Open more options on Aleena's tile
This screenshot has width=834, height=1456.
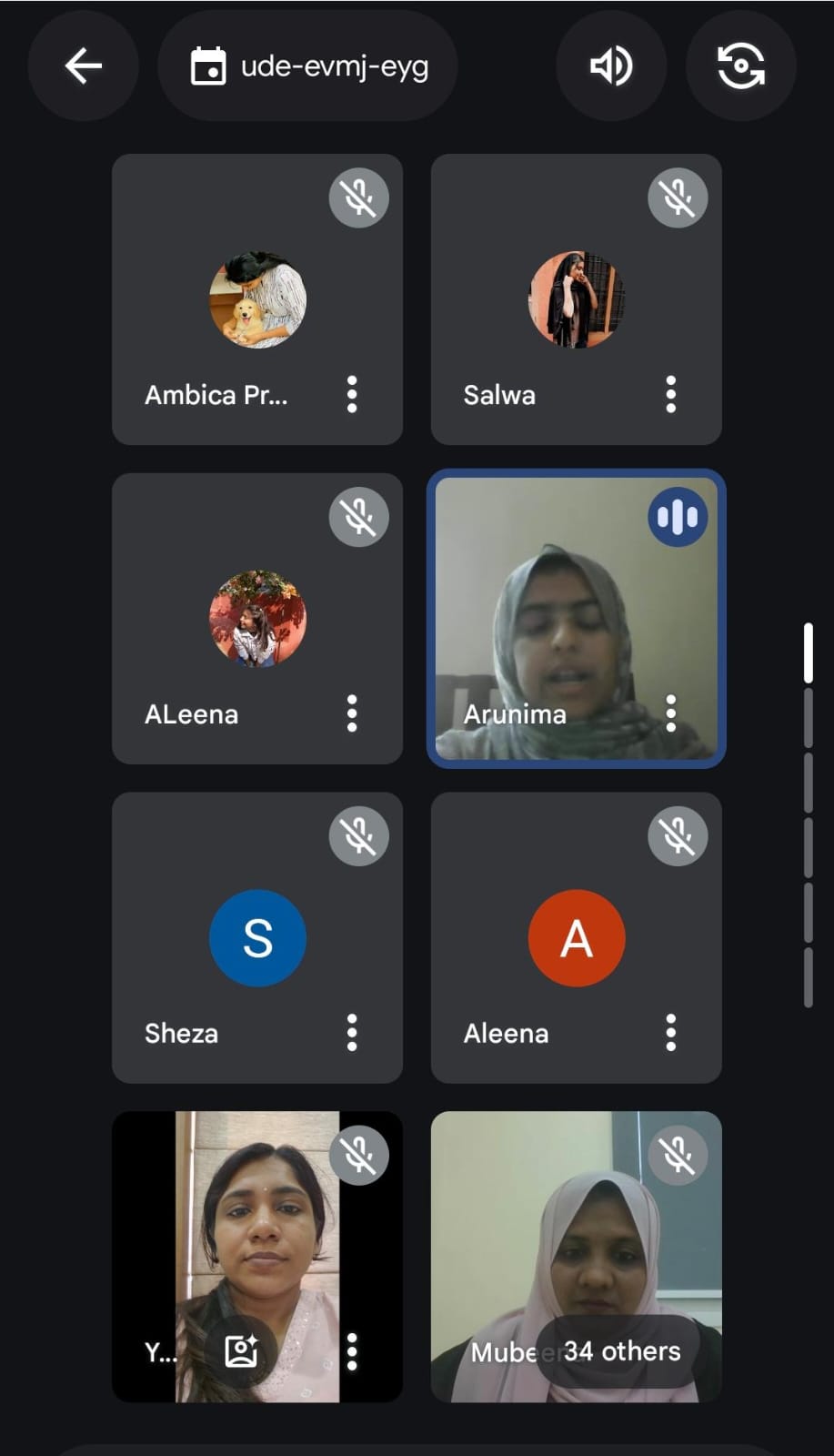click(x=670, y=1034)
